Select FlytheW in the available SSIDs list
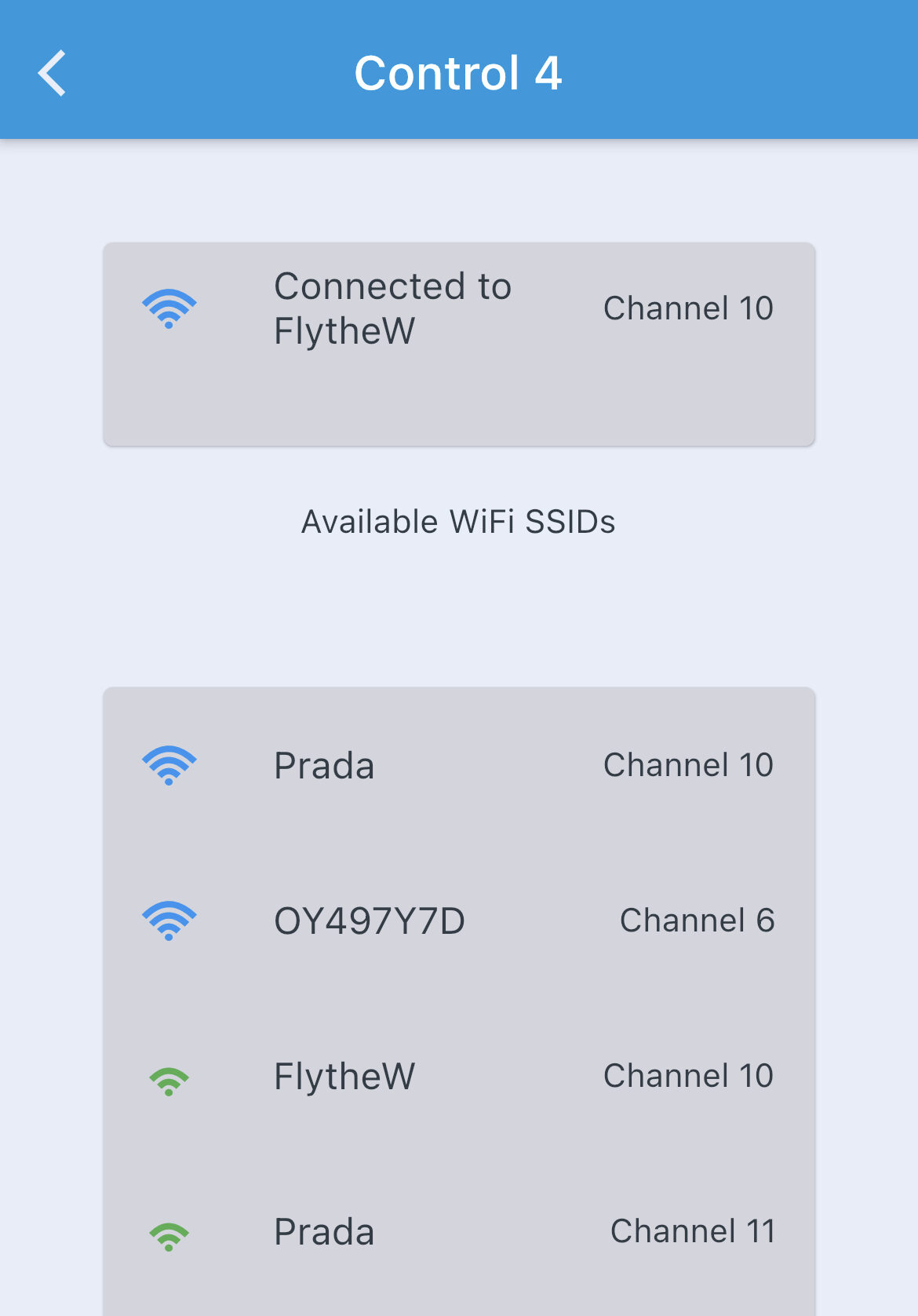The width and height of the screenshot is (918, 1316). point(458,1076)
